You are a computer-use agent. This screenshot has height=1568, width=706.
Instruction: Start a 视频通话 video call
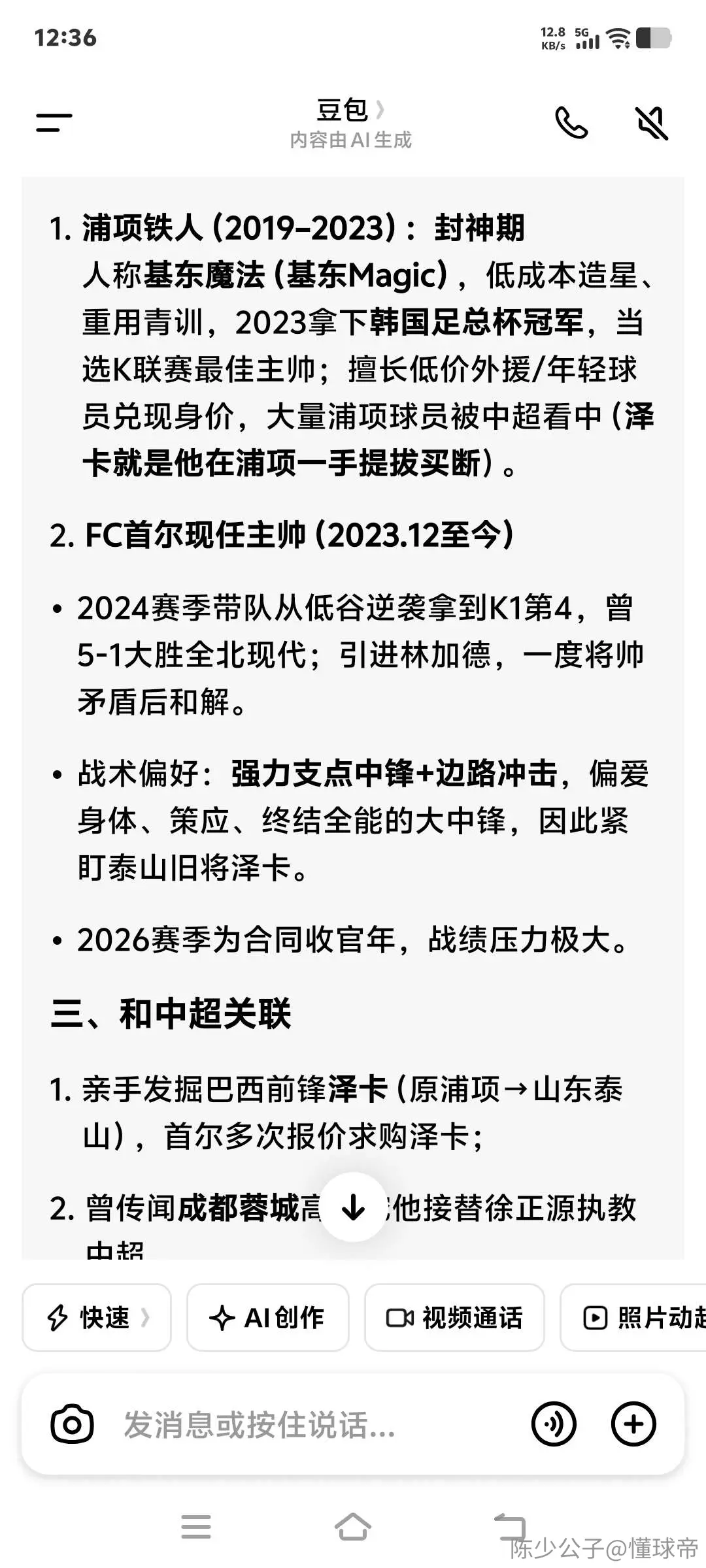pos(454,1317)
